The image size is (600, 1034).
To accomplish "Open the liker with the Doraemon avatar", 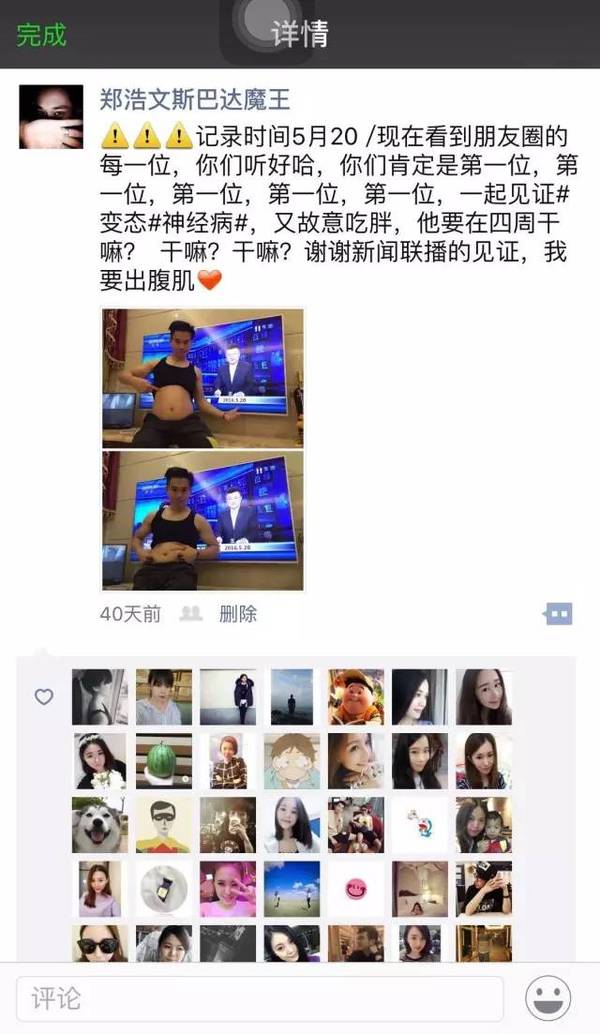I will pyautogui.click(x=420, y=825).
